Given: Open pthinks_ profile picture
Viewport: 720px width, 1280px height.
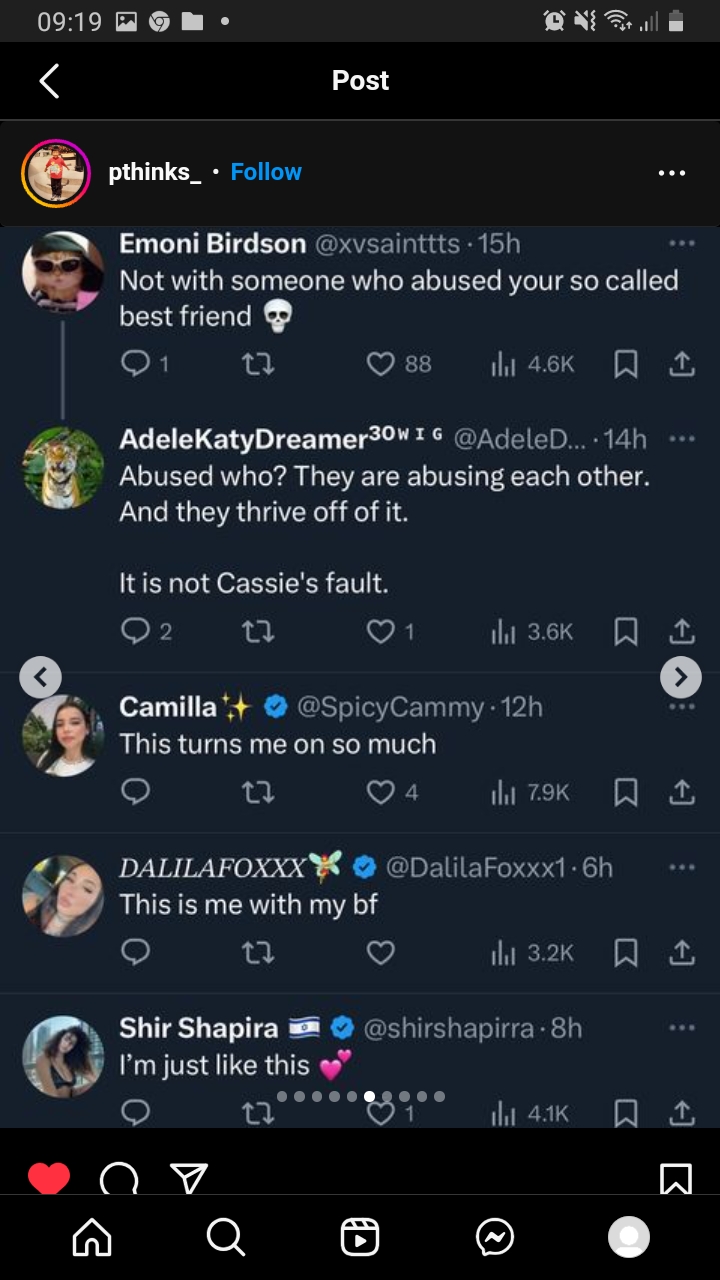Looking at the screenshot, I should [56, 172].
